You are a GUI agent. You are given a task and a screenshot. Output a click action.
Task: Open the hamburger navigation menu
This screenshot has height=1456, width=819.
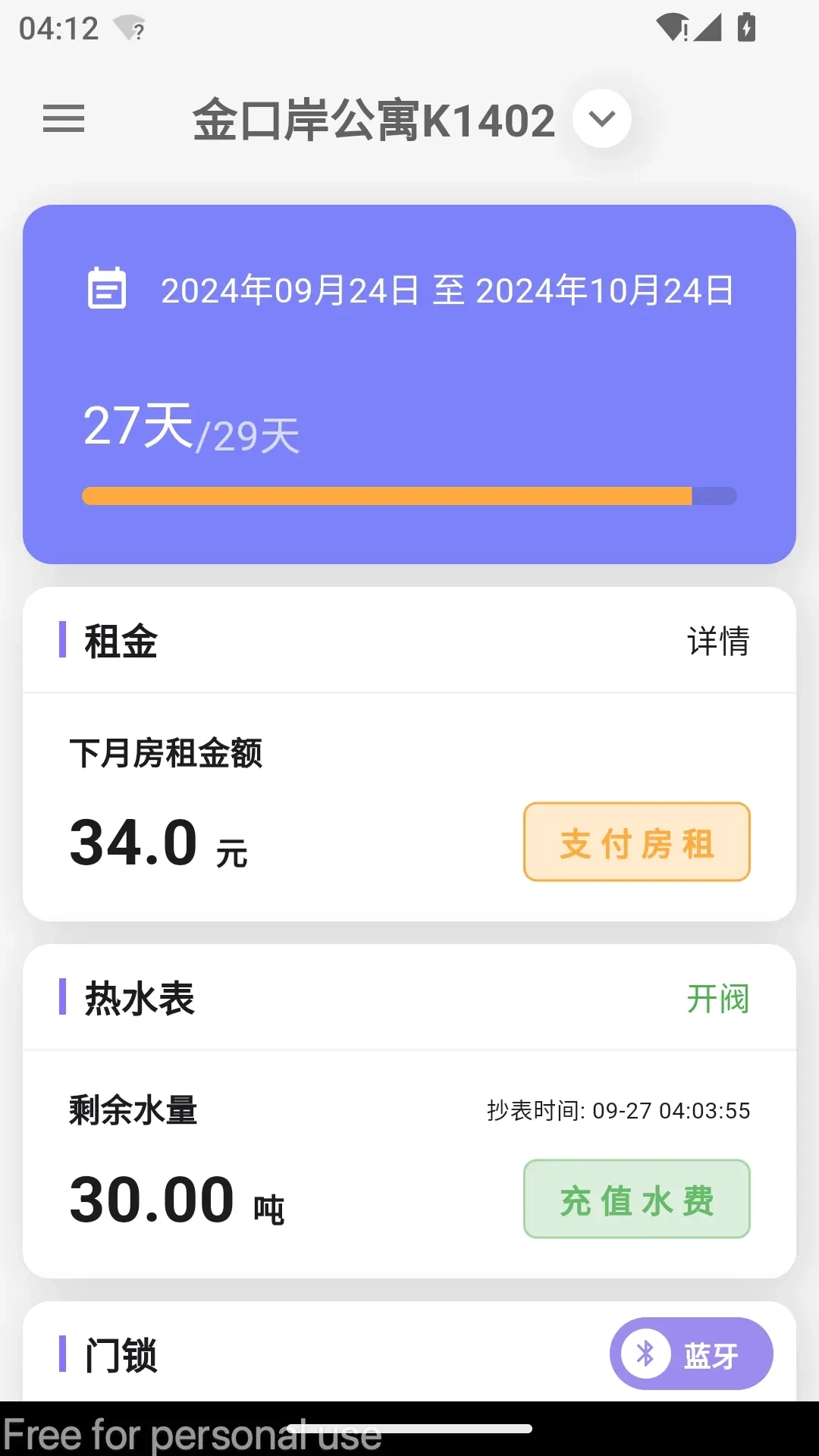point(63,120)
